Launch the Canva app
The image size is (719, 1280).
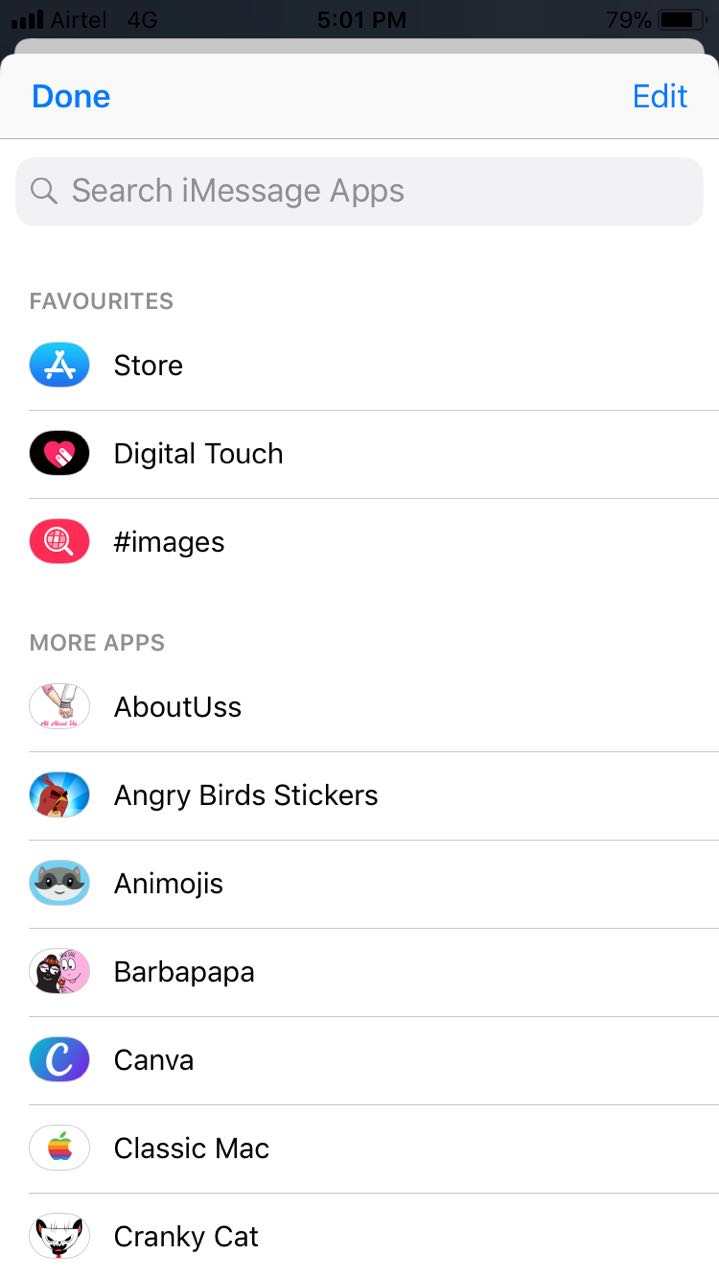(154, 1060)
